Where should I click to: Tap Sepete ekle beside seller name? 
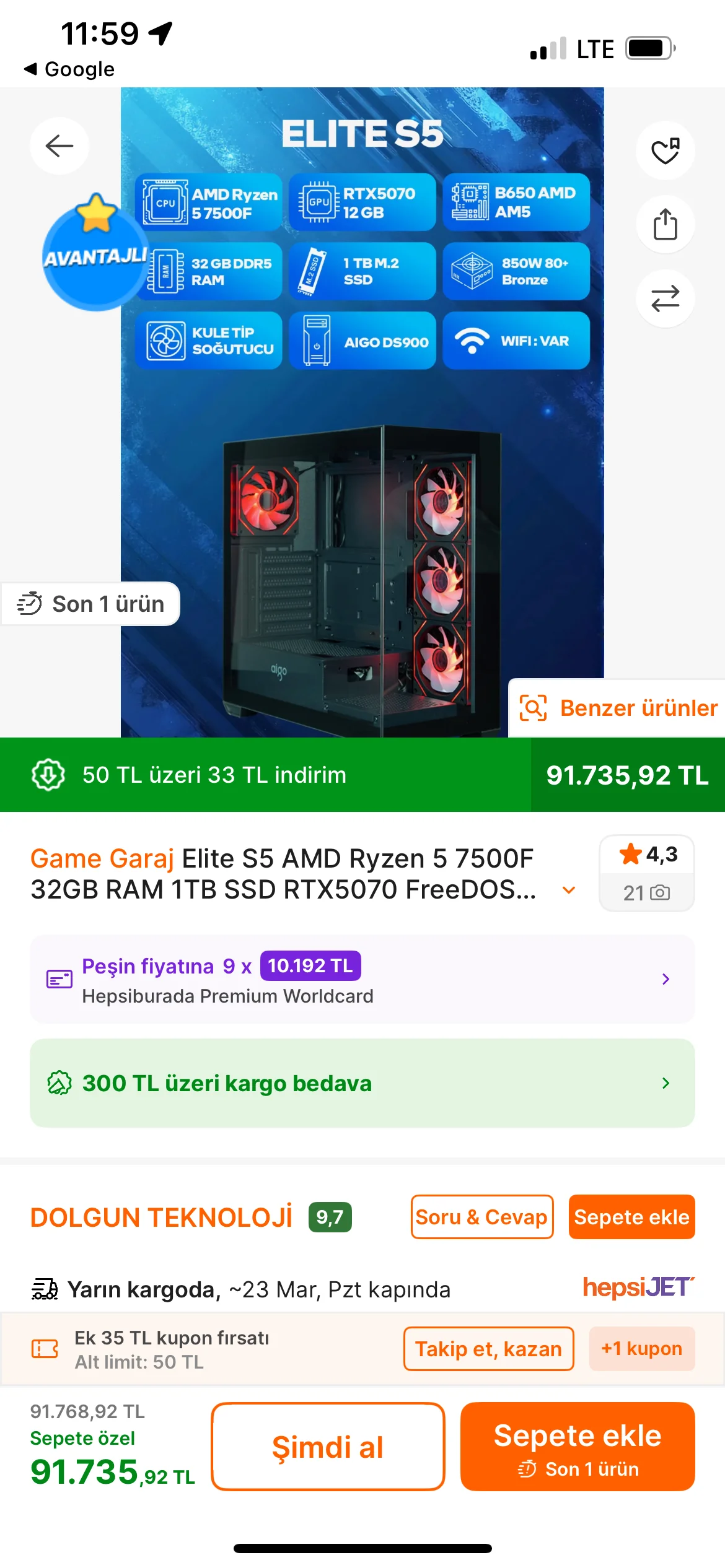click(631, 1217)
